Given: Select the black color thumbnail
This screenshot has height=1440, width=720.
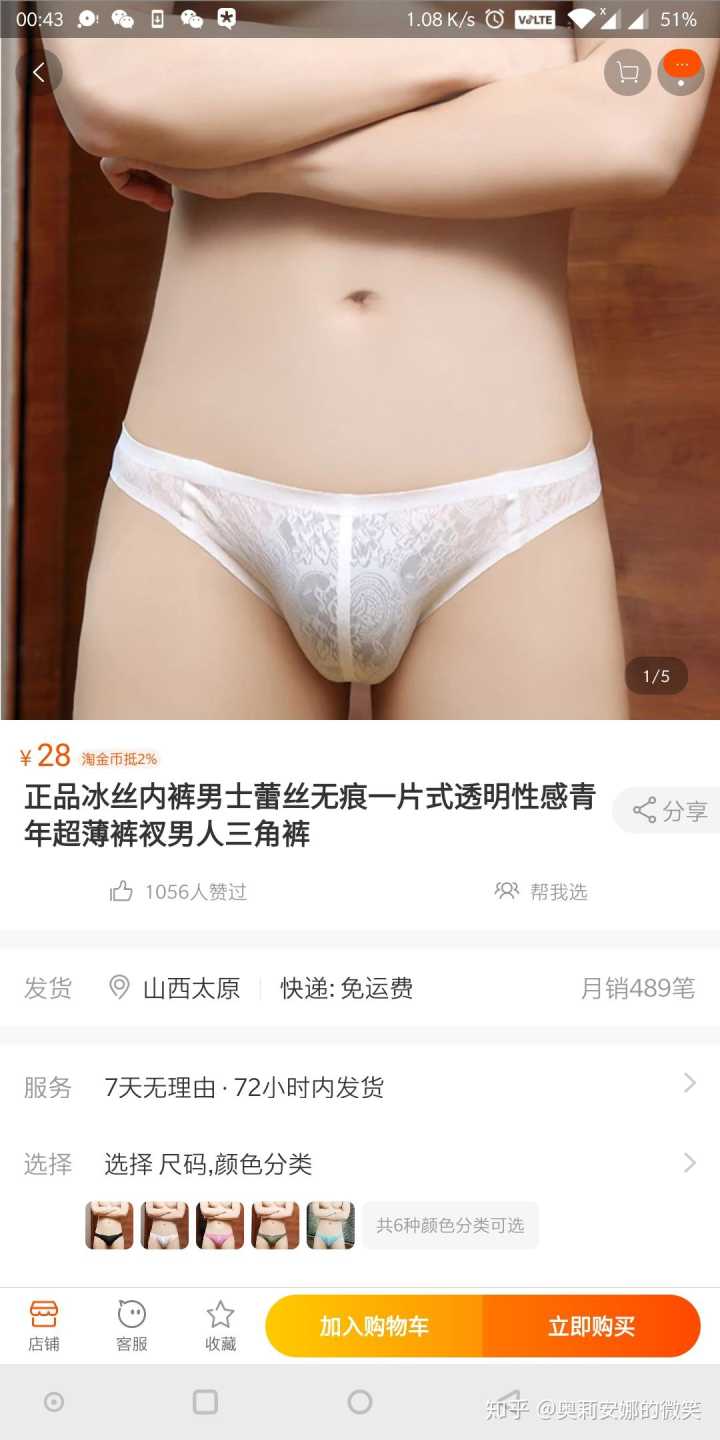Looking at the screenshot, I should tap(109, 1226).
